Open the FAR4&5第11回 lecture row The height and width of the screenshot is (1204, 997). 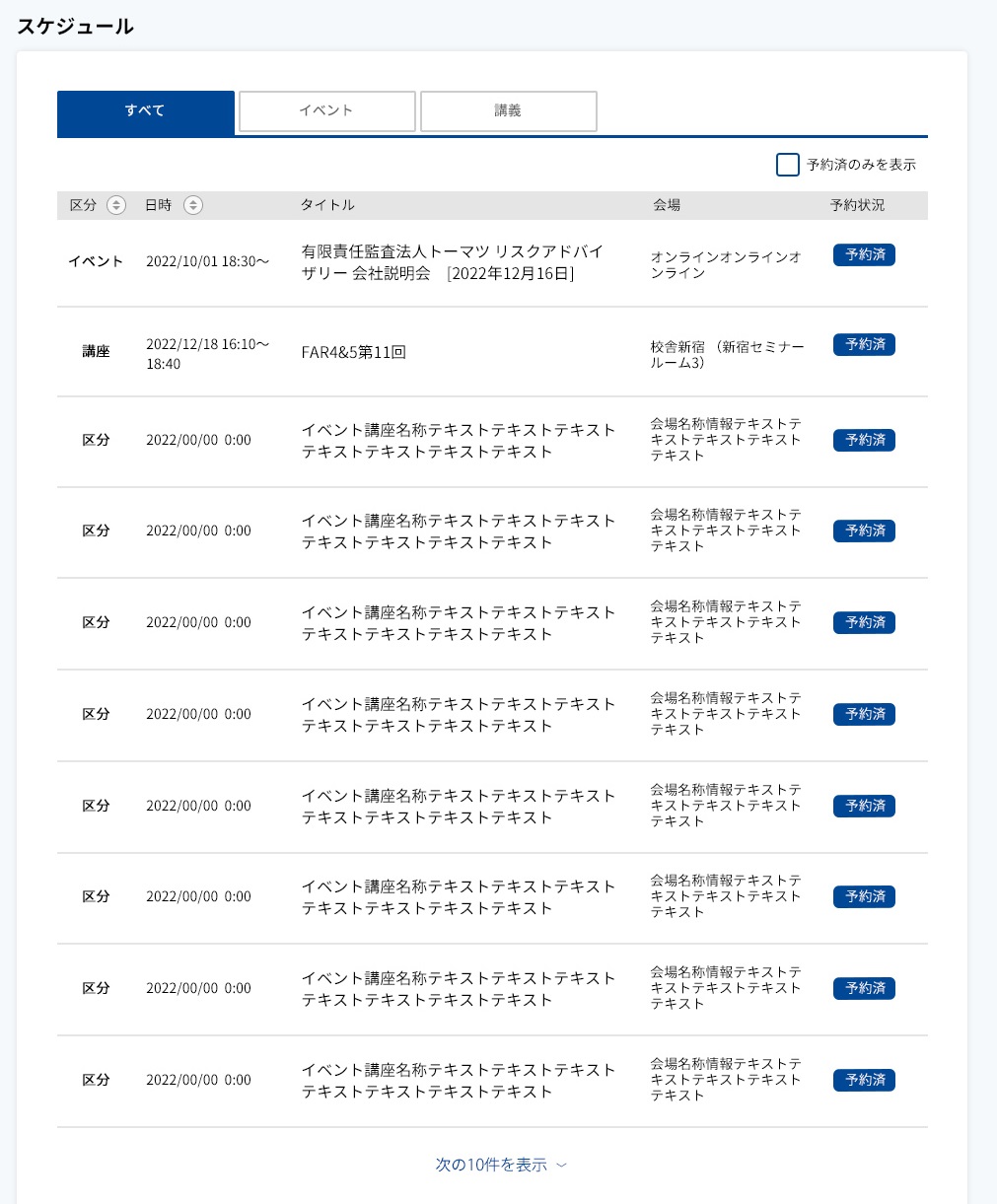pyautogui.click(x=353, y=352)
